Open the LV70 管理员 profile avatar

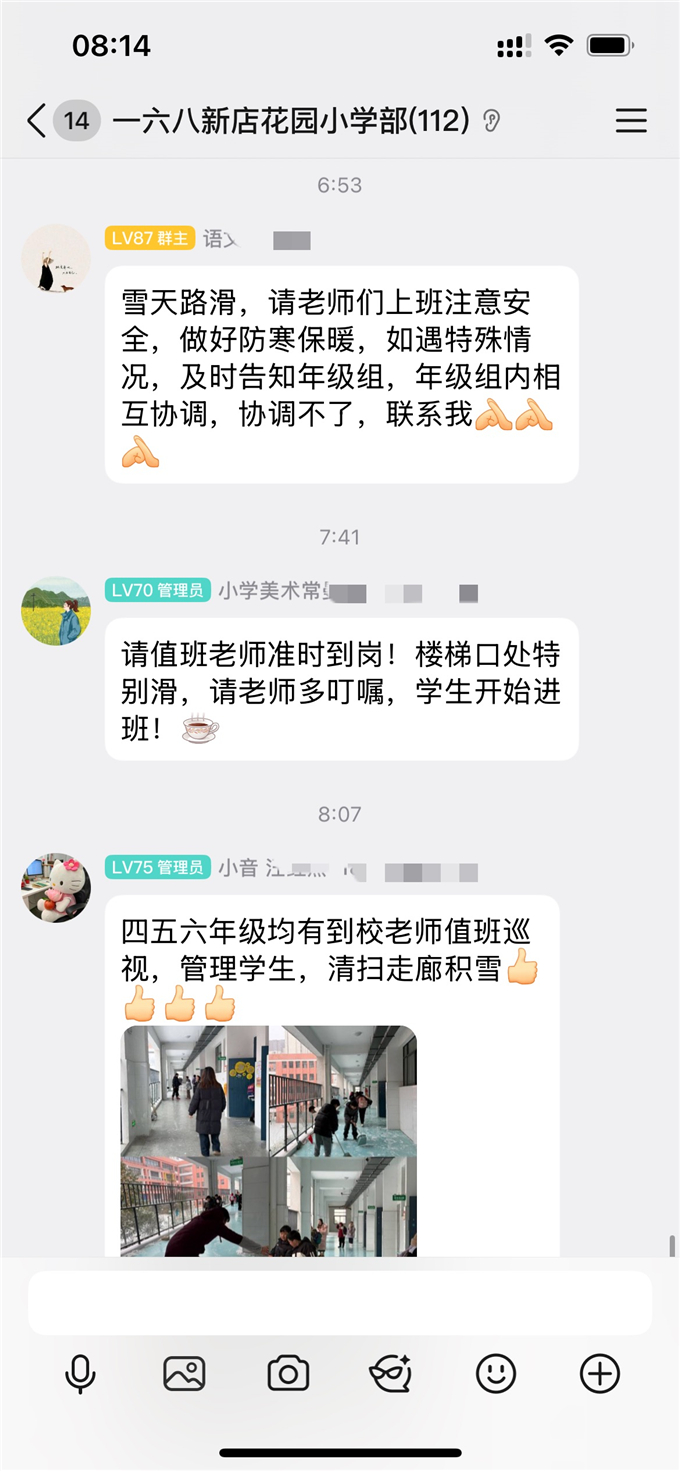tap(56, 610)
